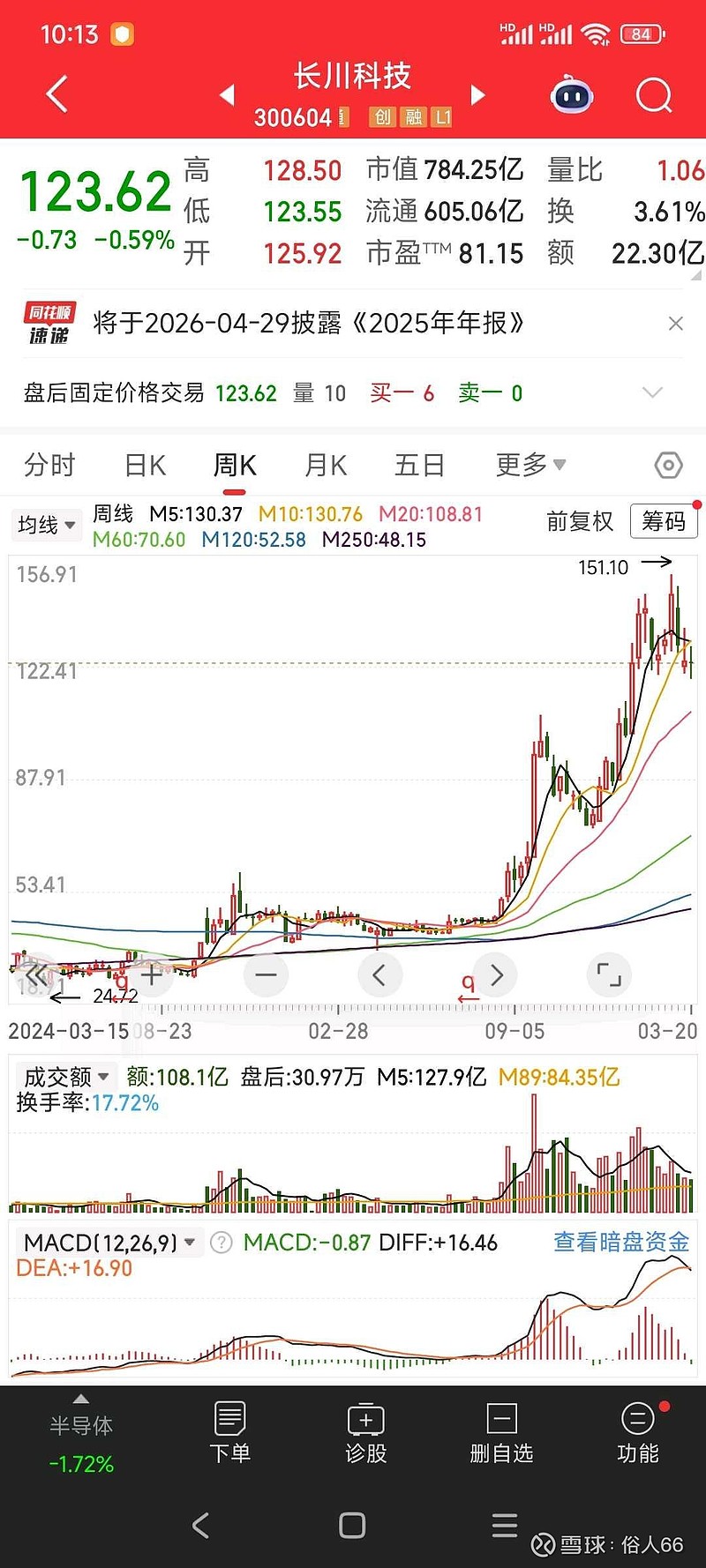Dismiss the 2025年年报 announcement banner
The image size is (706, 1568).
tap(676, 324)
